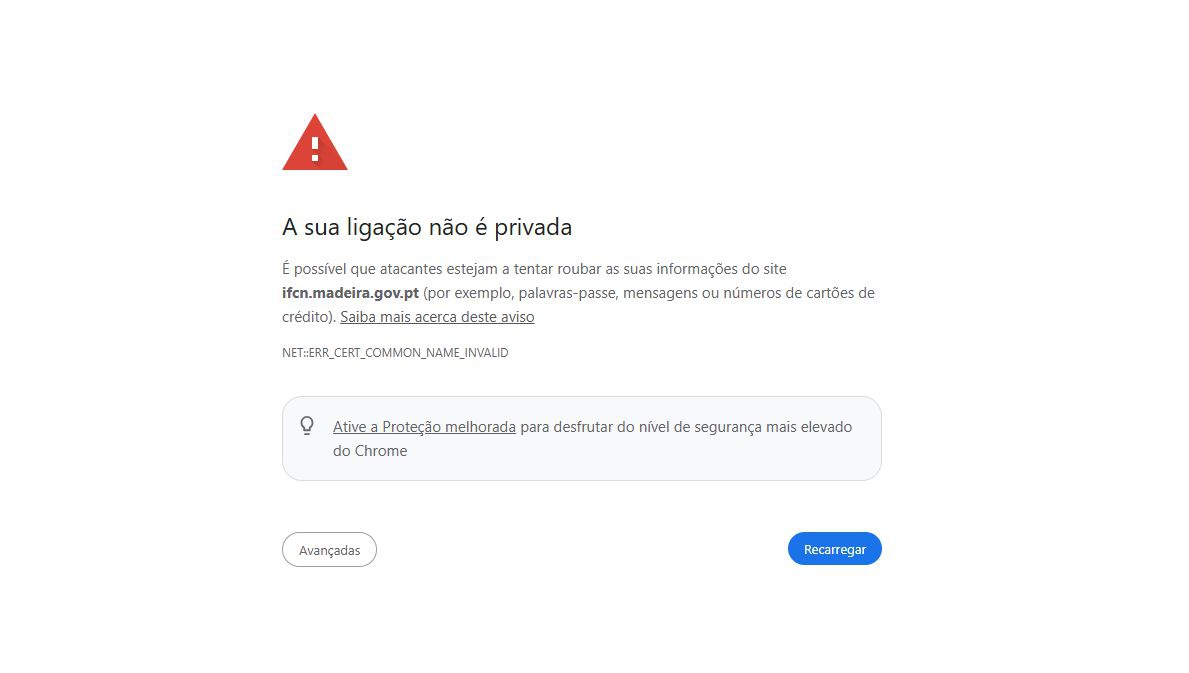The image size is (1189, 673).
Task: Open 'Saiba mais acerca deste aviso' link
Action: coord(437,317)
